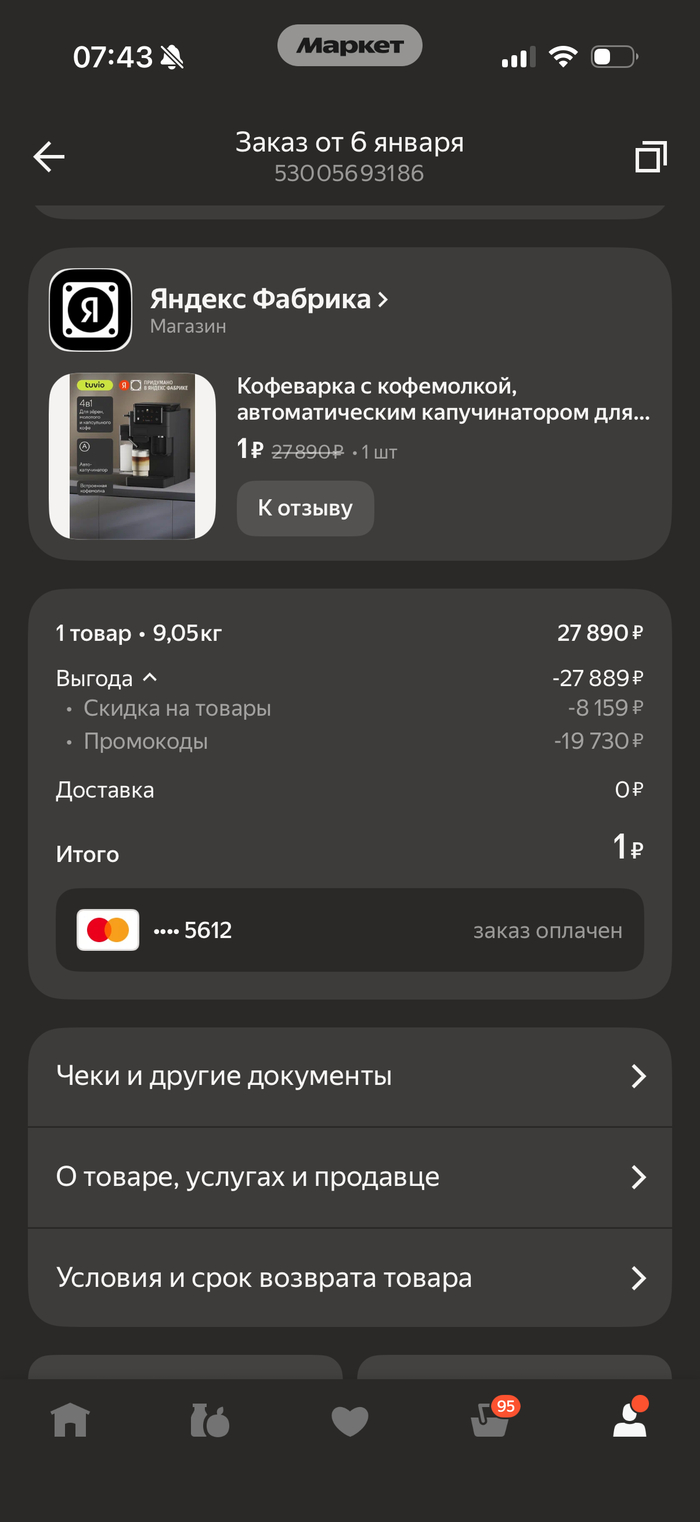Copy the order number icon
Screen dimensions: 700x1522
651,157
